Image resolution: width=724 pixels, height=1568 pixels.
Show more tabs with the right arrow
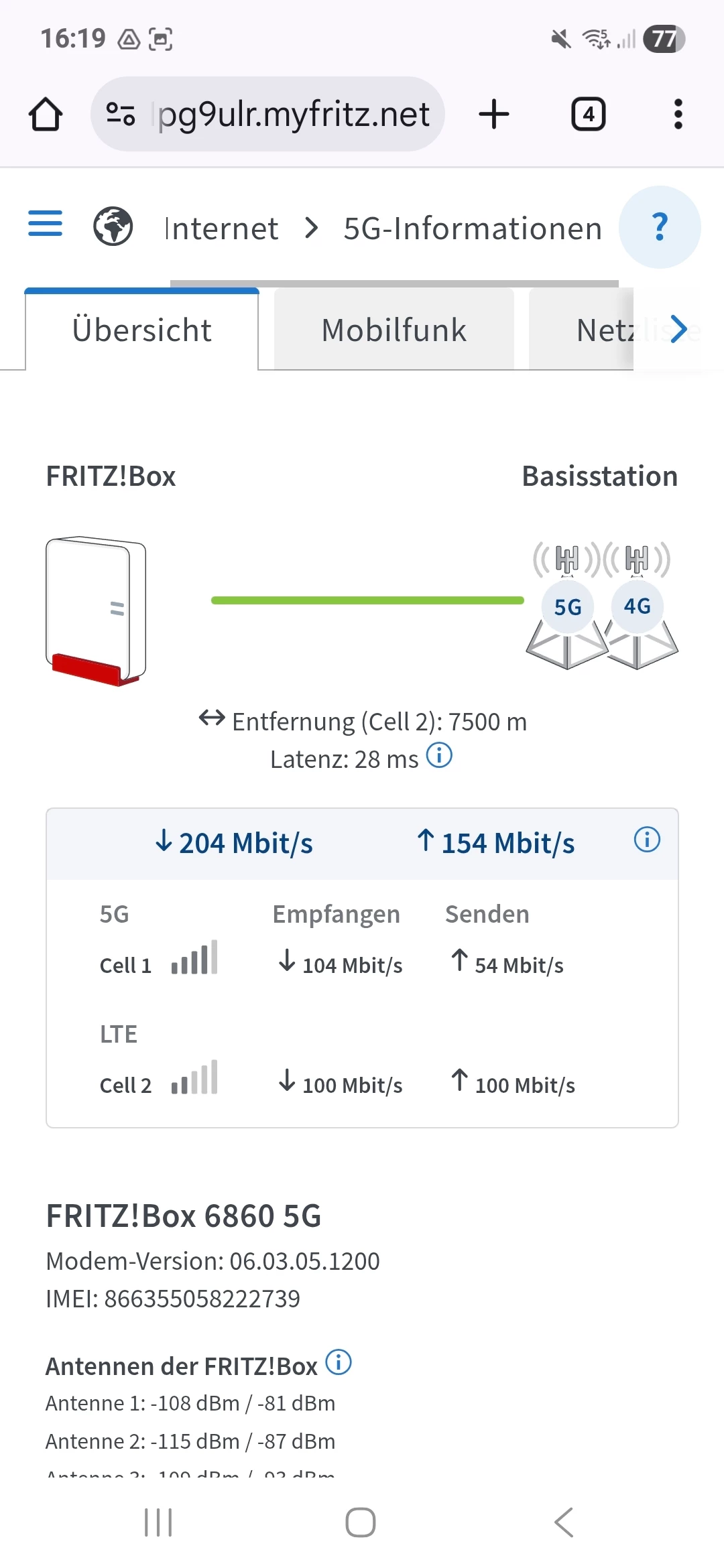[678, 329]
